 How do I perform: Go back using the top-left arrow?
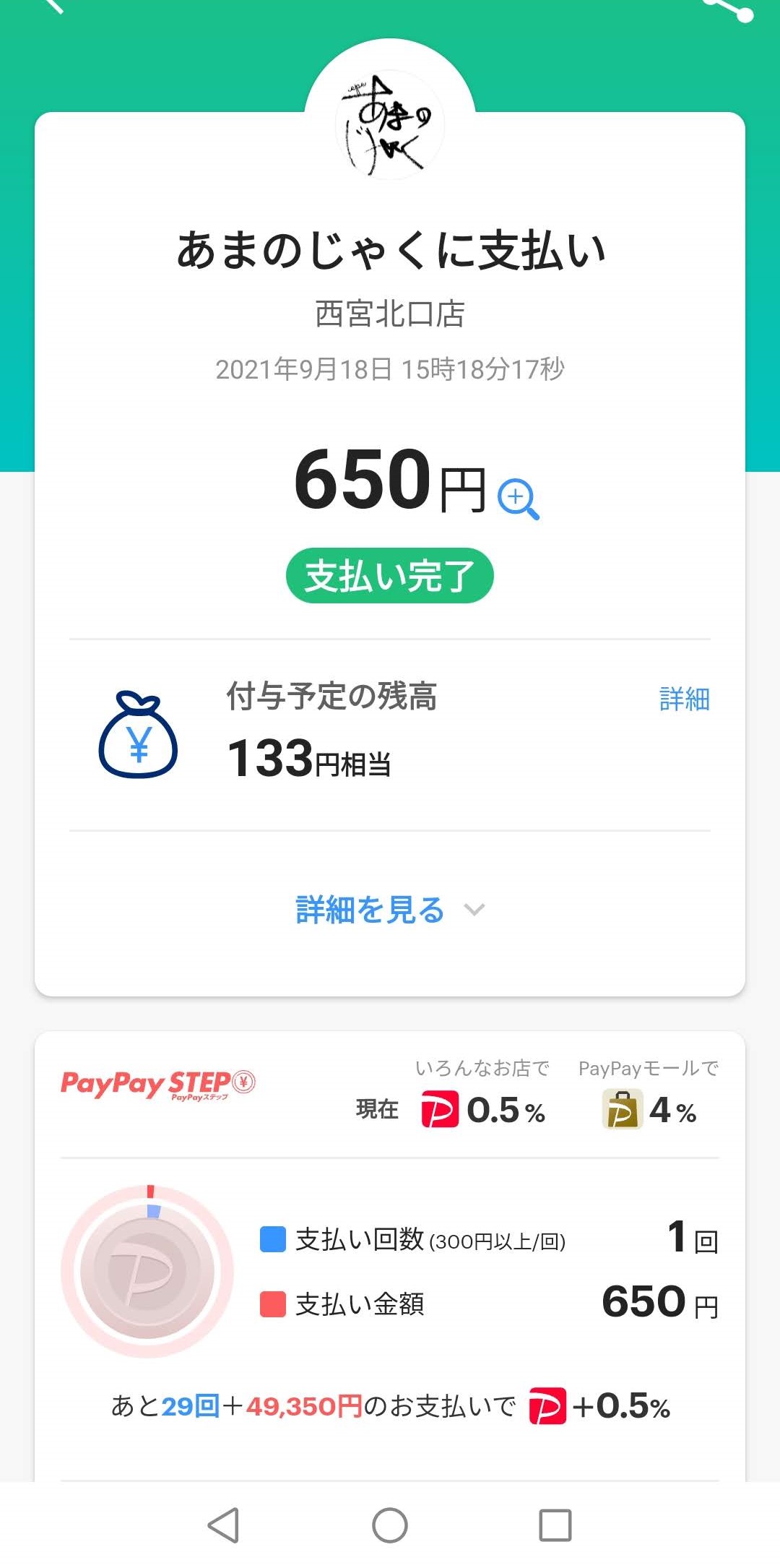[52, 6]
